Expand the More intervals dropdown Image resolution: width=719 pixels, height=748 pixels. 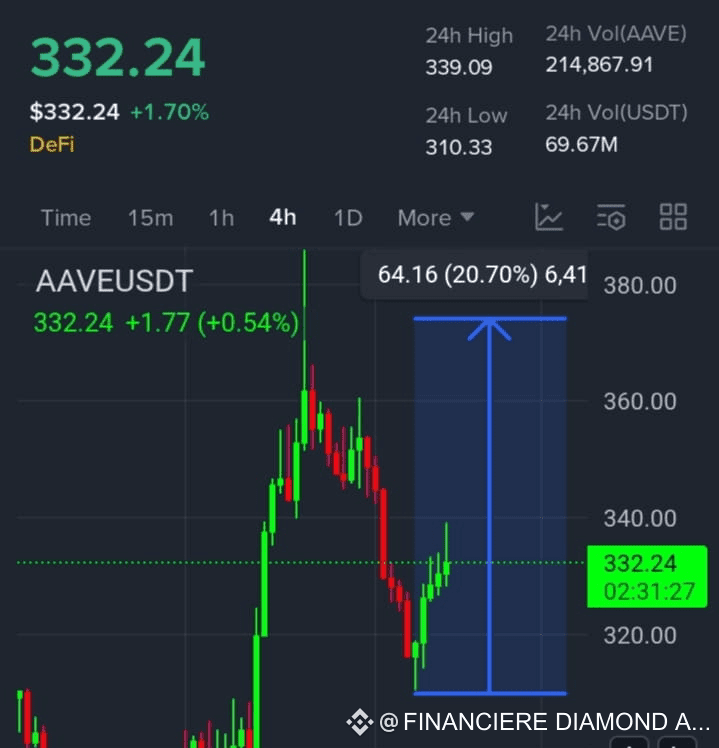[435, 218]
